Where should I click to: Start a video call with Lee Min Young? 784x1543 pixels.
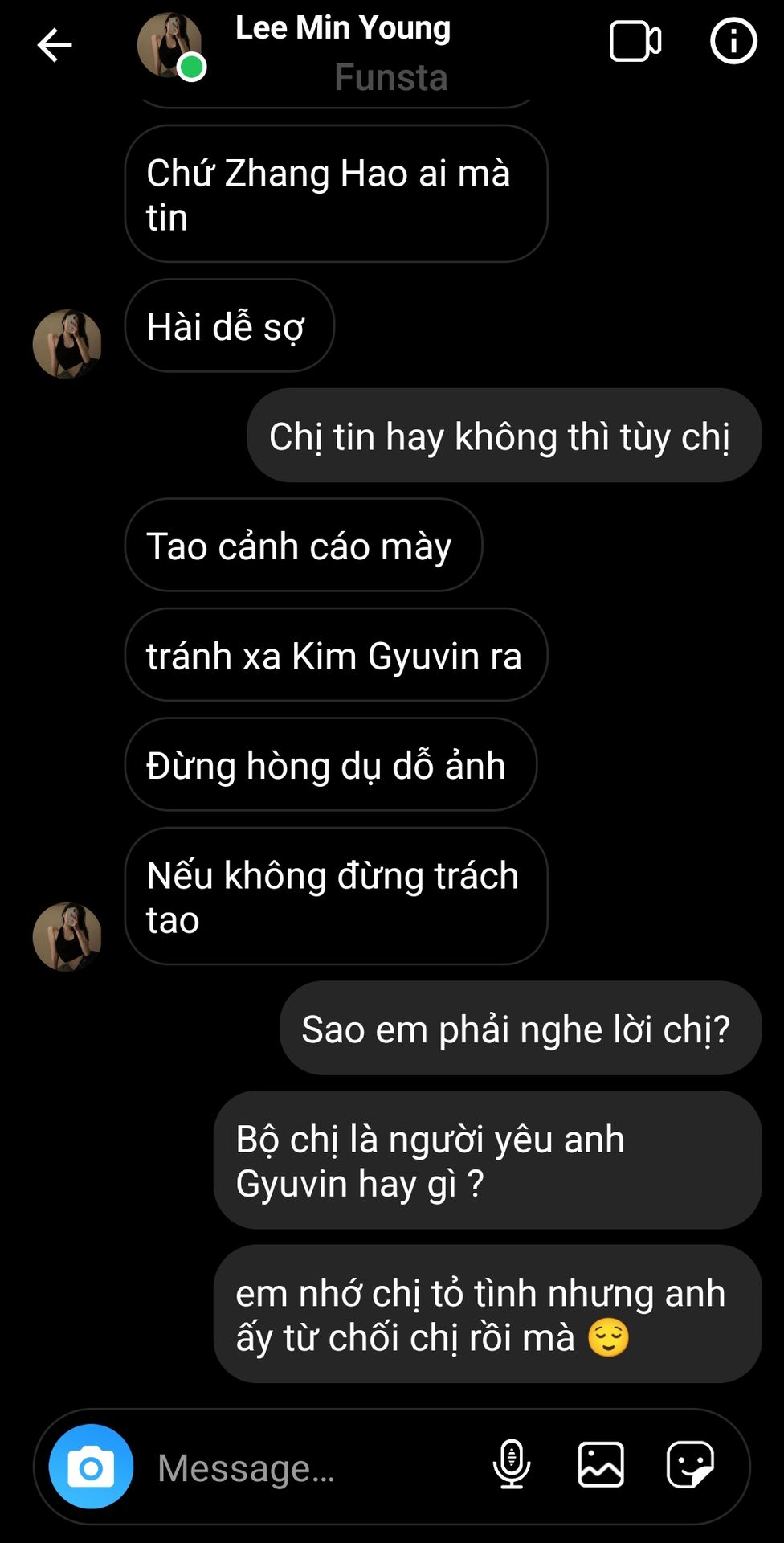(x=635, y=42)
